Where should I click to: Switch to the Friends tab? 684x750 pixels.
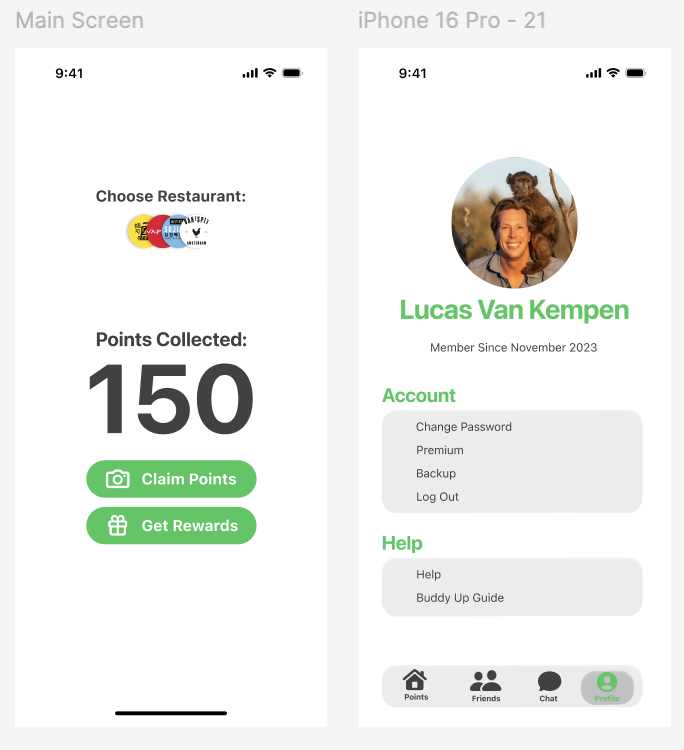486,686
